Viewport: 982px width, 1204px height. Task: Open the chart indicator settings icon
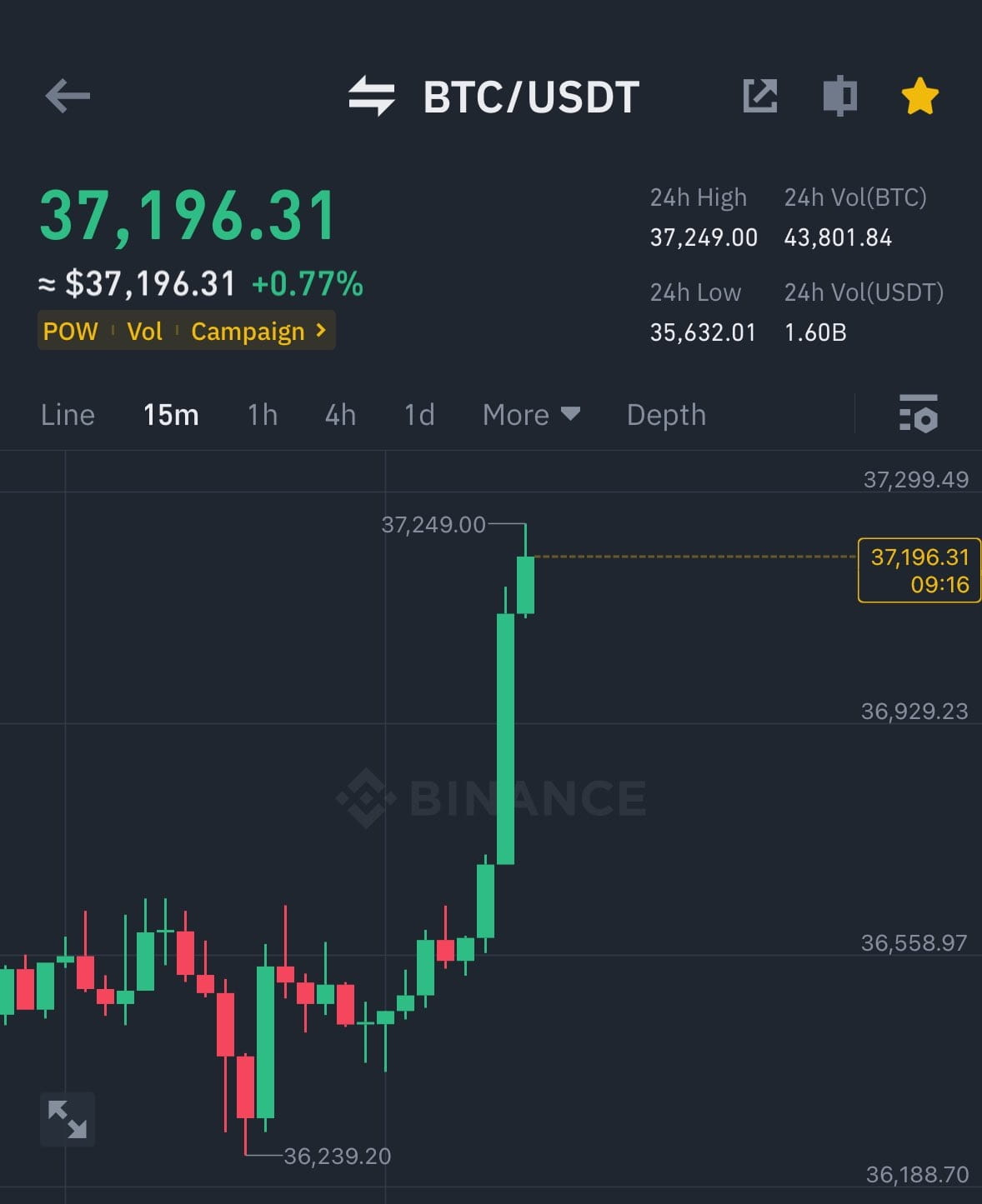[x=917, y=414]
